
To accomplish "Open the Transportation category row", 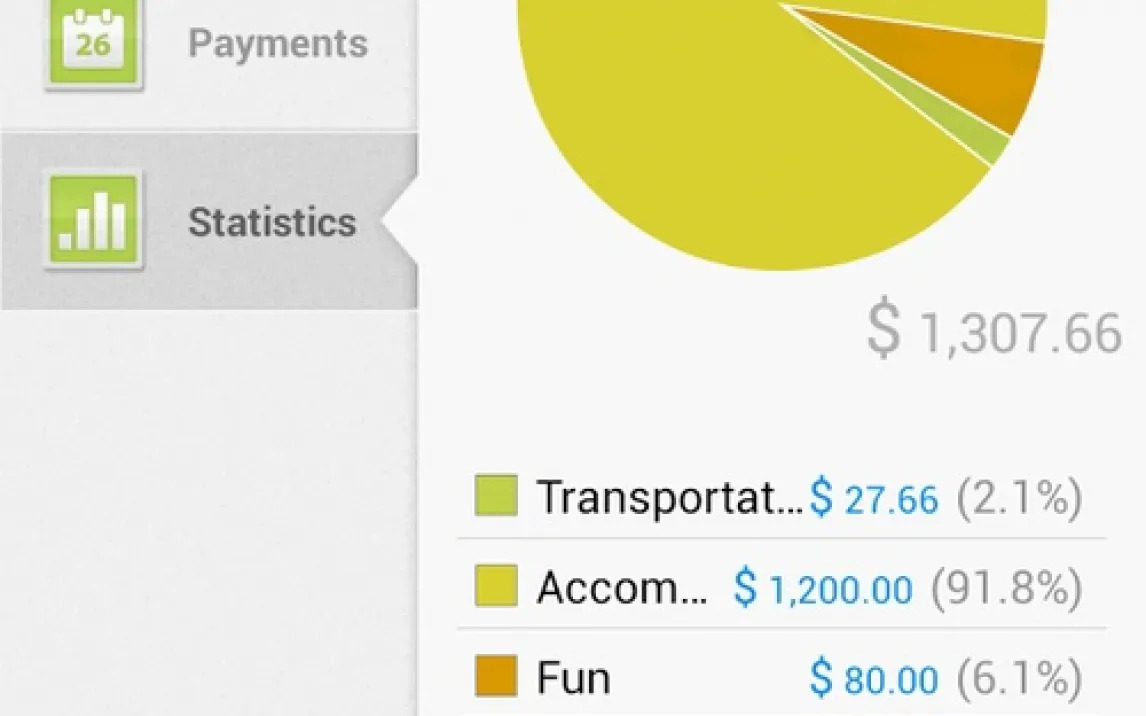I will click(x=780, y=497).
